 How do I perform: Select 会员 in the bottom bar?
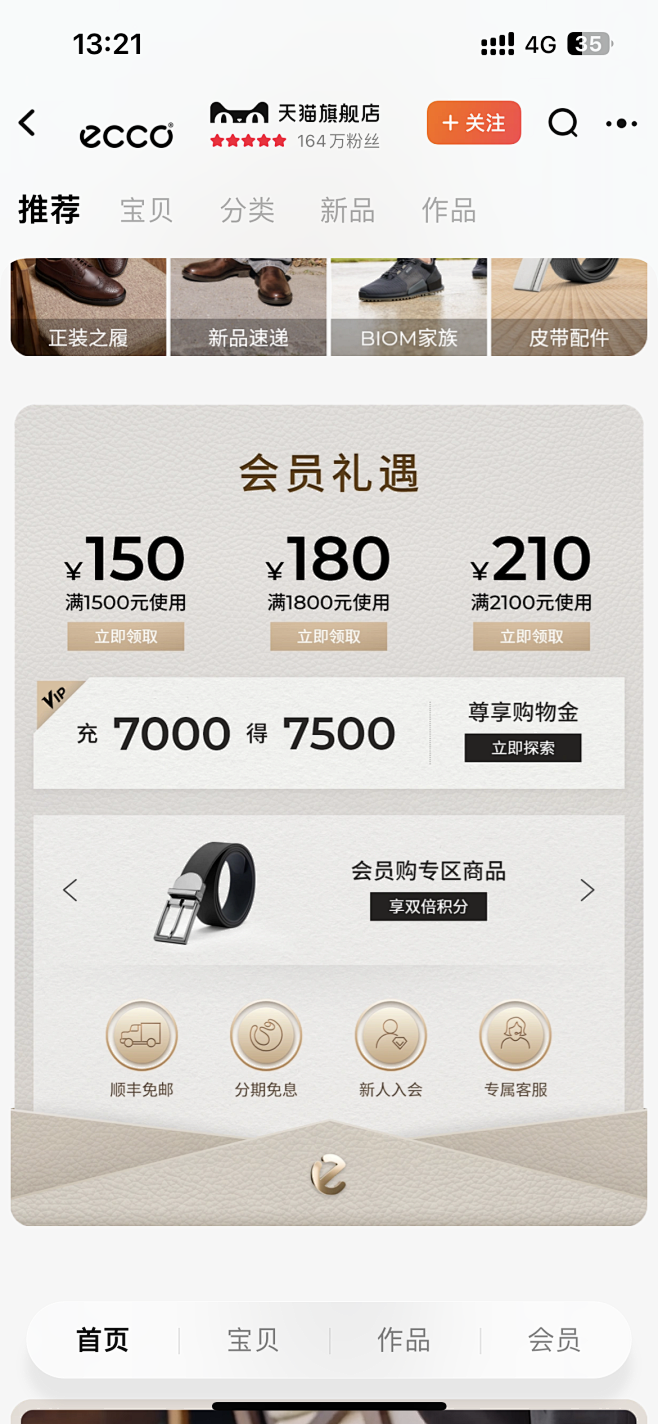tap(554, 1340)
